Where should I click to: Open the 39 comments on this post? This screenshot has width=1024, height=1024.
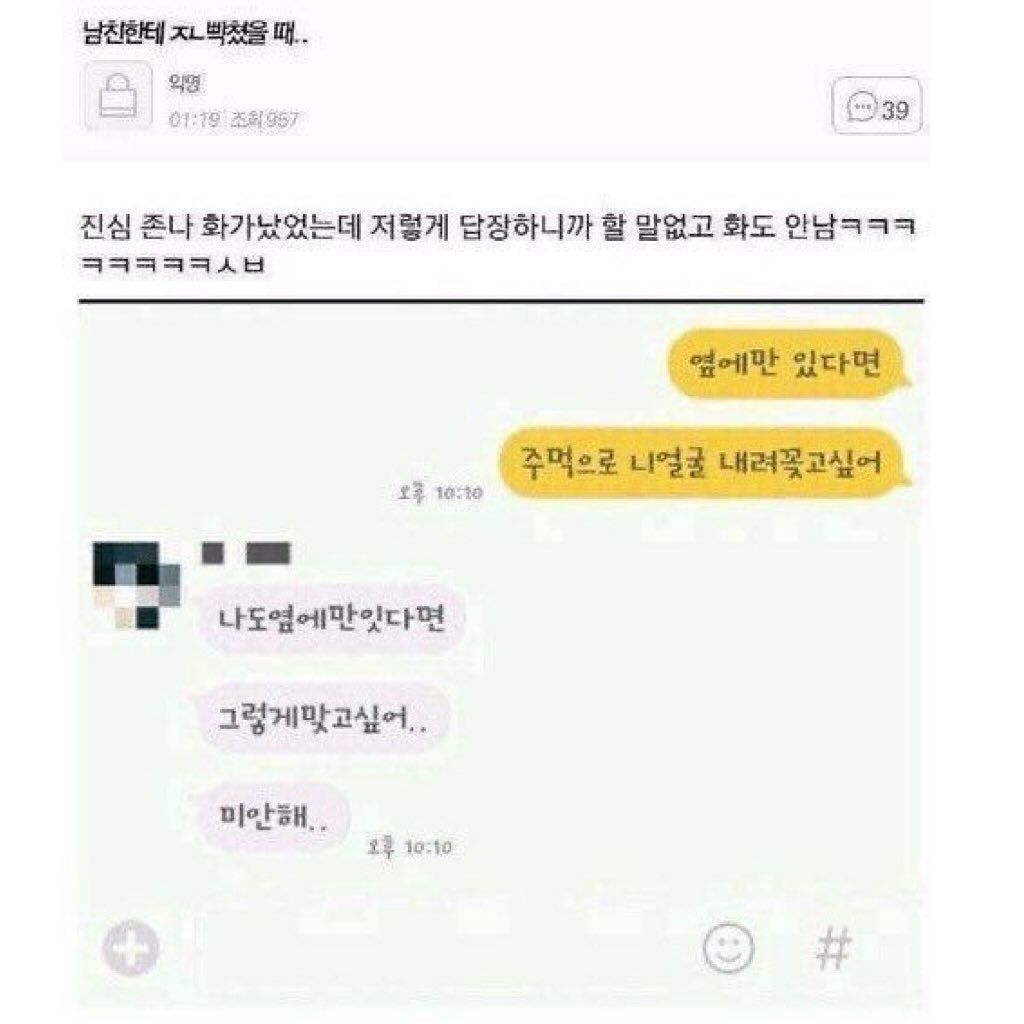876,107
